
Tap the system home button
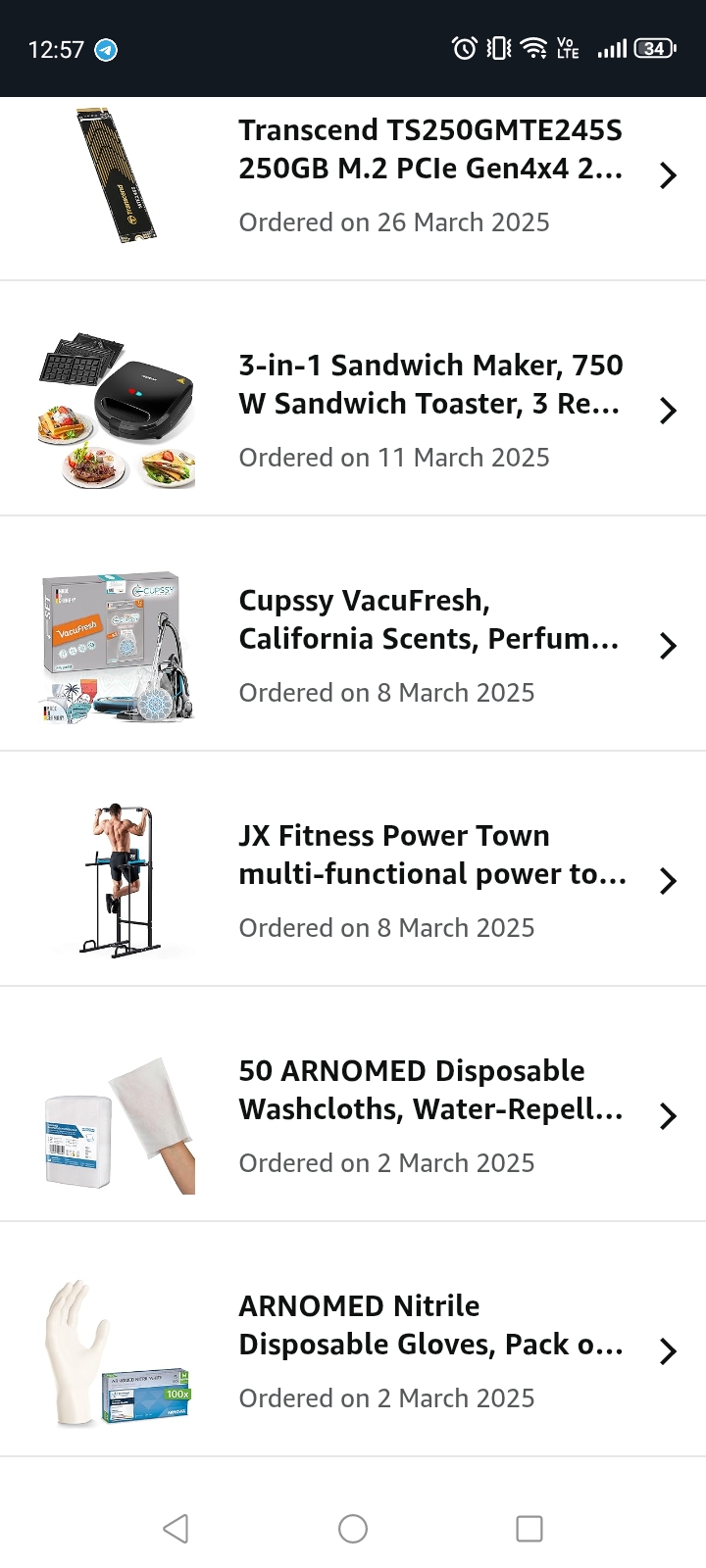353,1528
